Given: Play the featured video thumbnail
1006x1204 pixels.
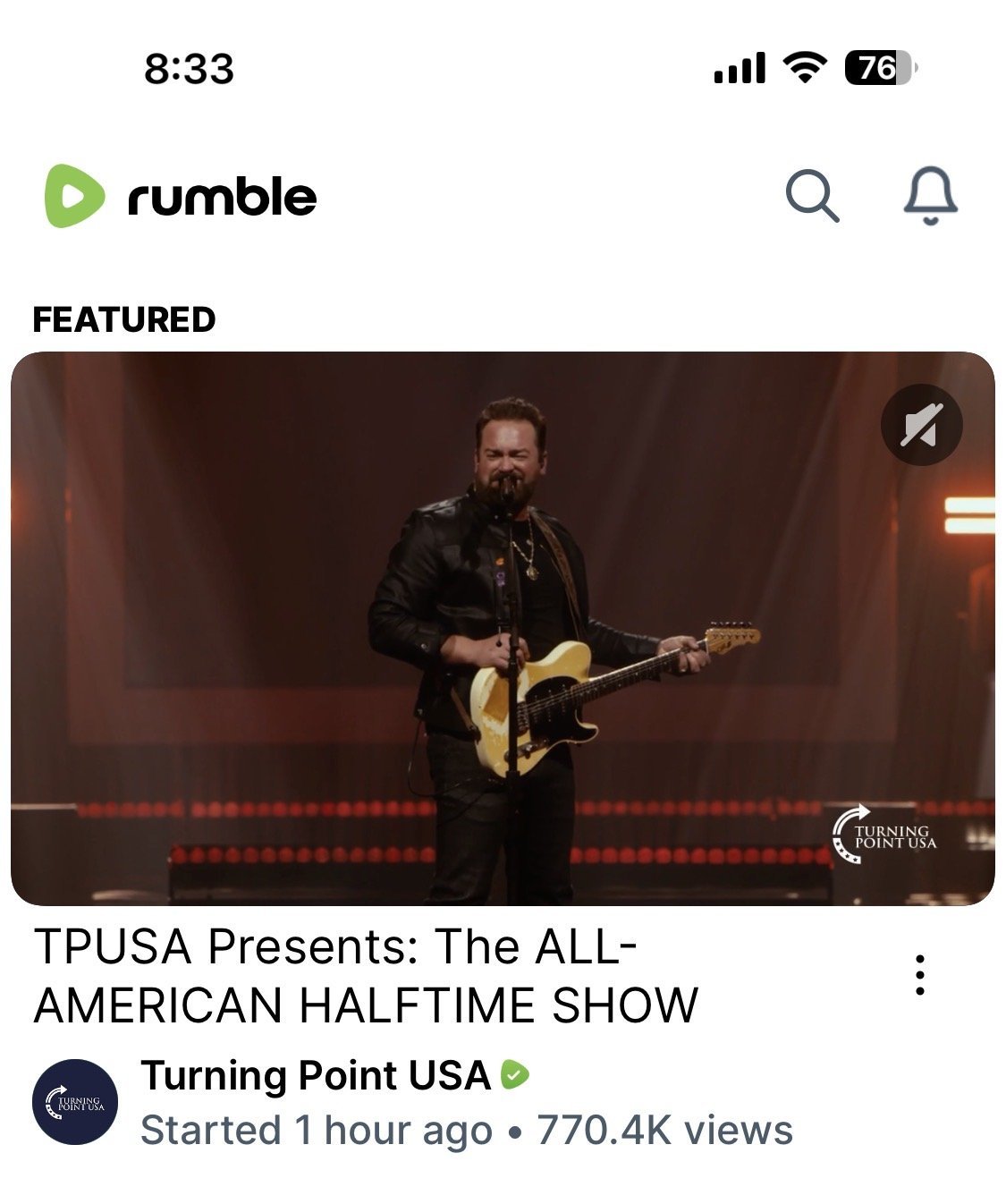Looking at the screenshot, I should pos(503,628).
